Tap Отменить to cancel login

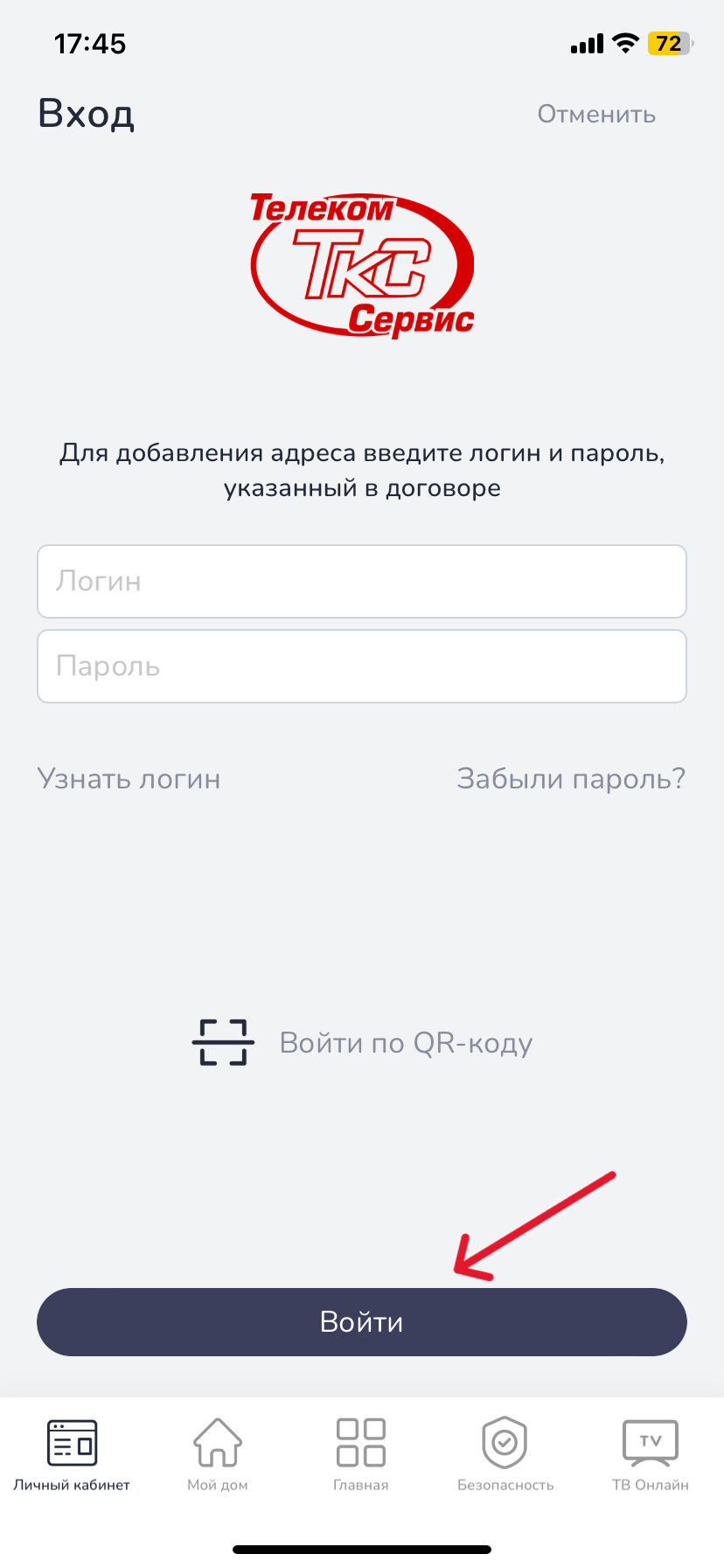click(596, 115)
